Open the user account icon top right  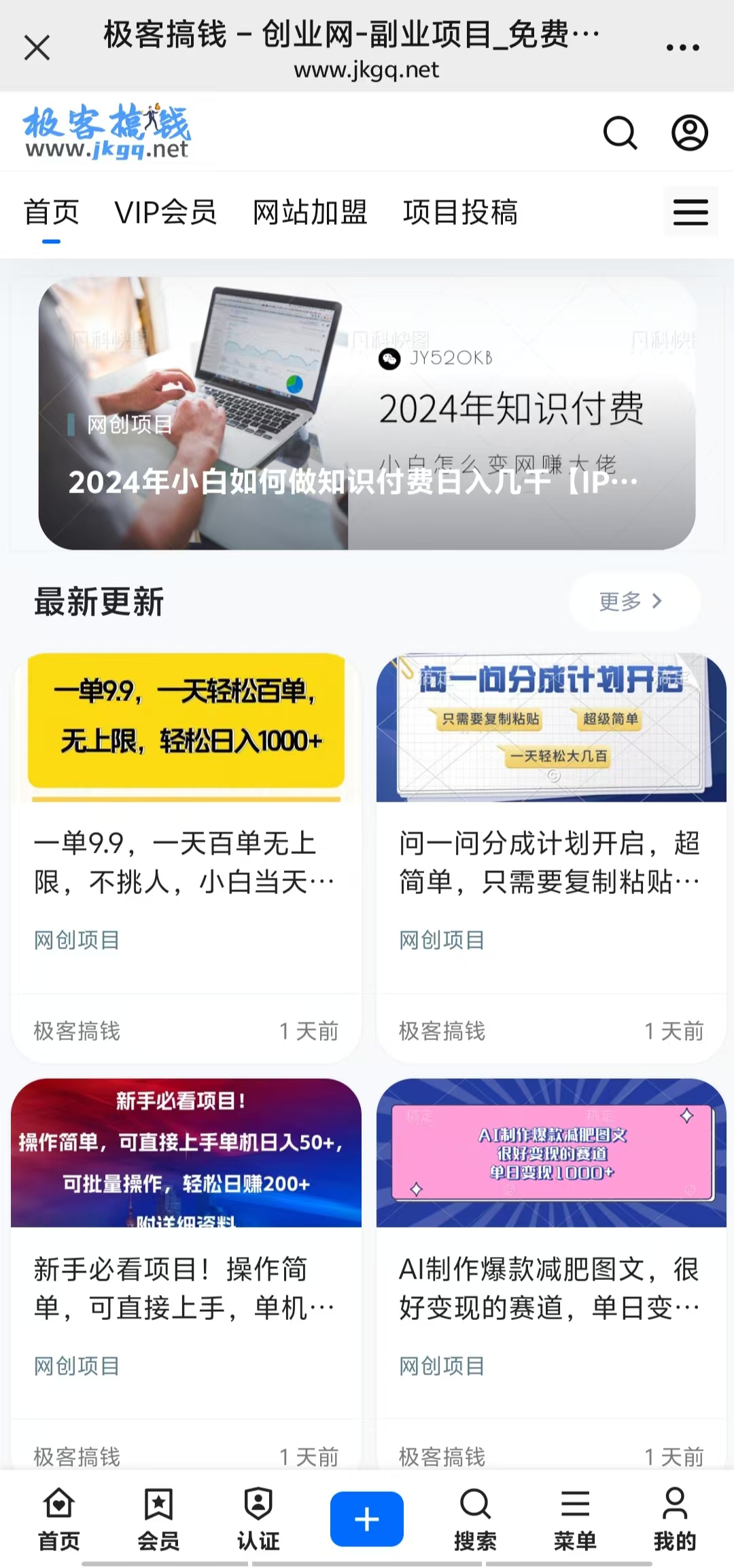pyautogui.click(x=689, y=133)
